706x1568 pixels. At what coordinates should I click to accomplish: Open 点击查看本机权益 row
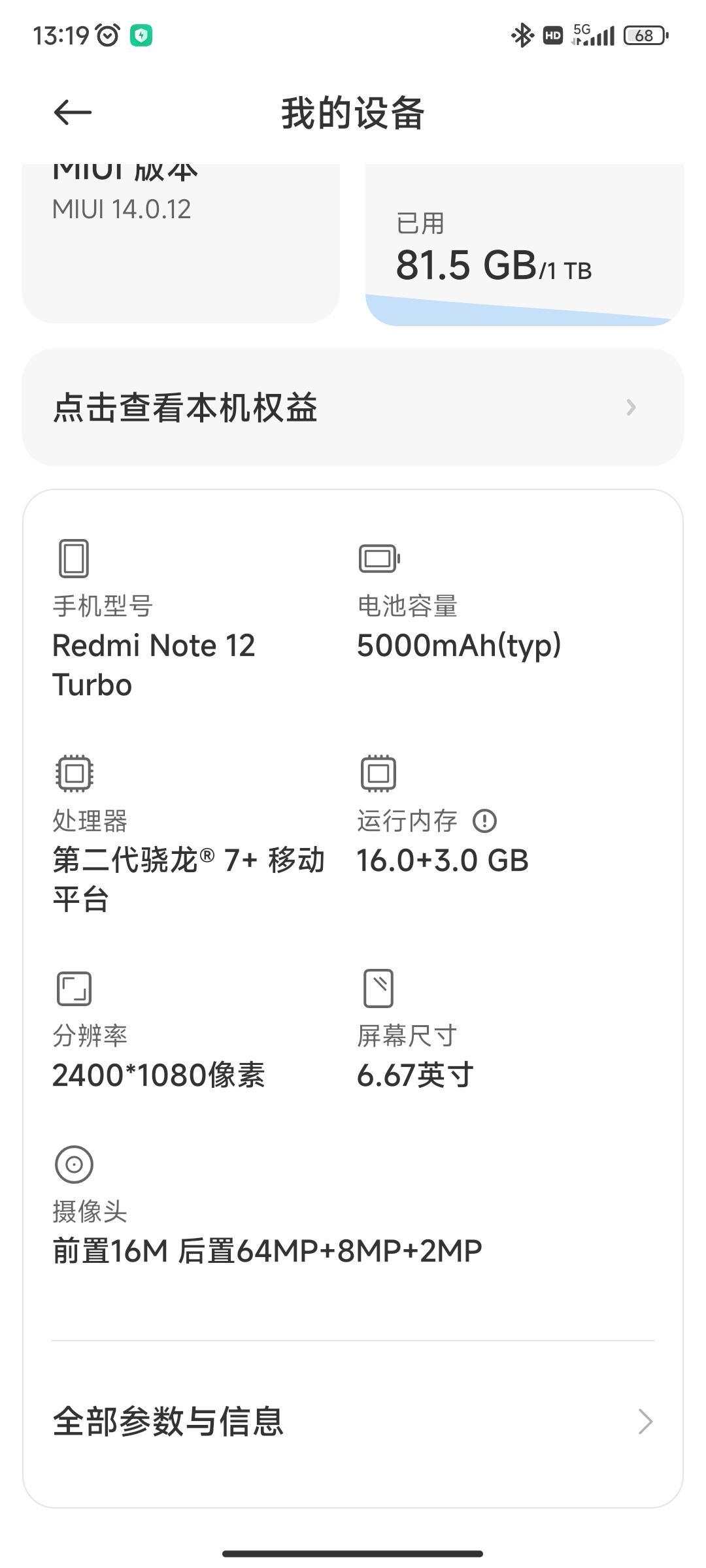click(x=353, y=408)
